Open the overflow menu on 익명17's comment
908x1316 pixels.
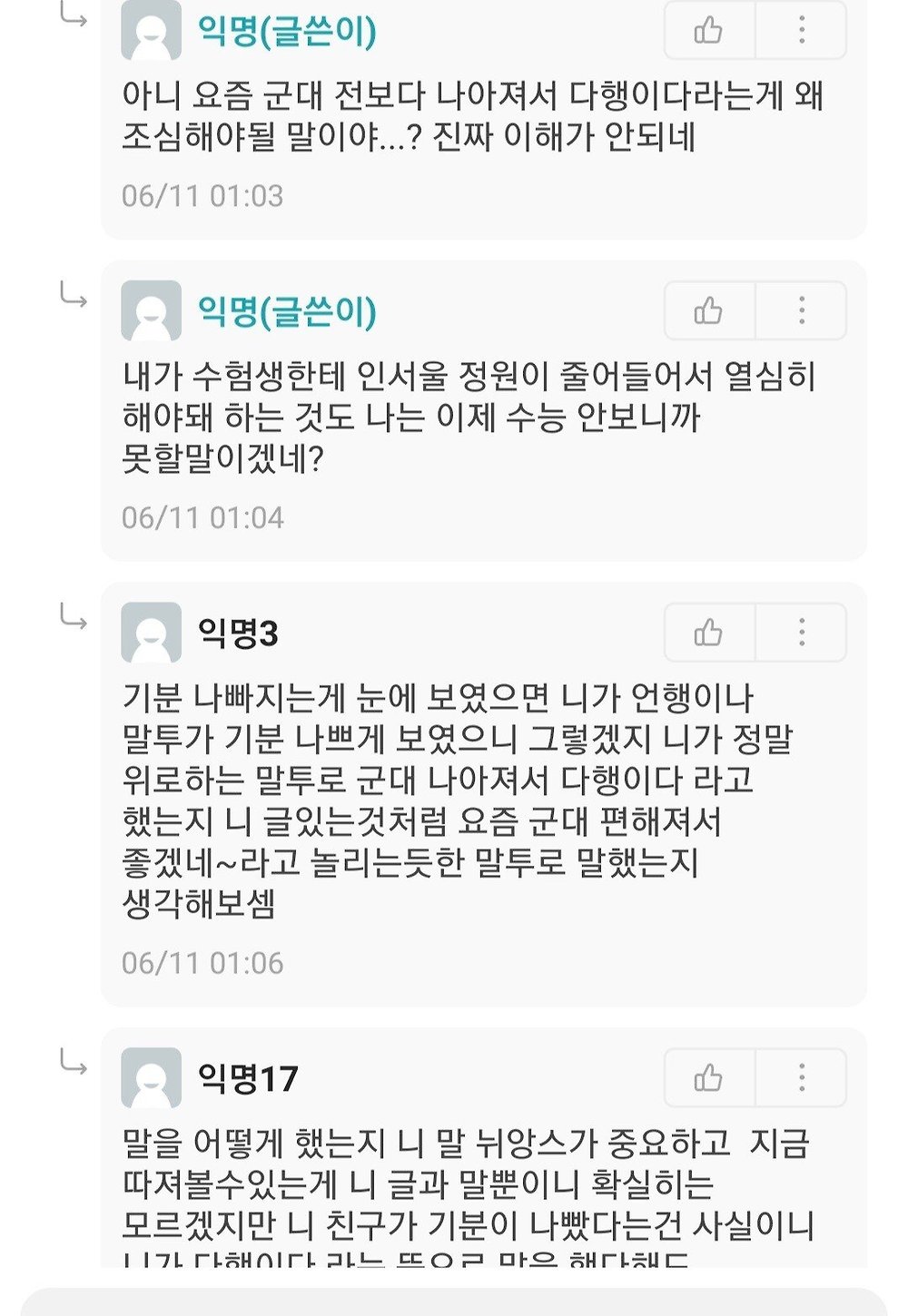click(801, 1077)
